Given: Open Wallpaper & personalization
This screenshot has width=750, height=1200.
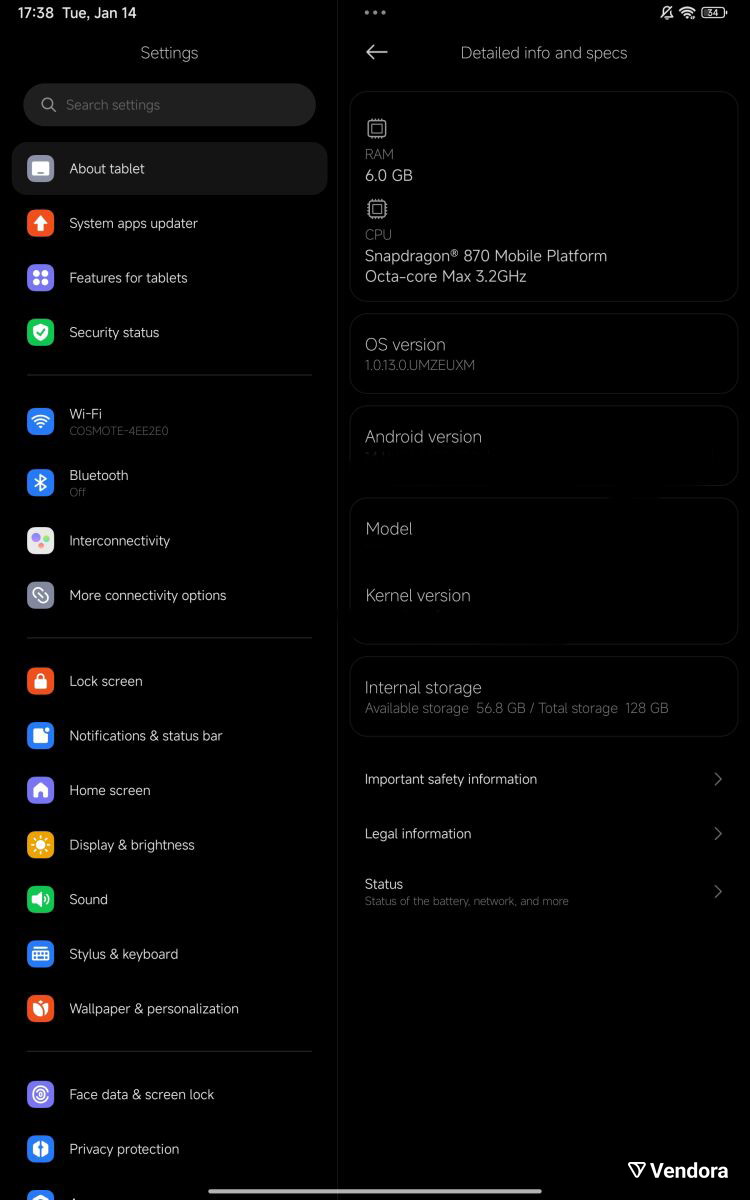Looking at the screenshot, I should [169, 1009].
